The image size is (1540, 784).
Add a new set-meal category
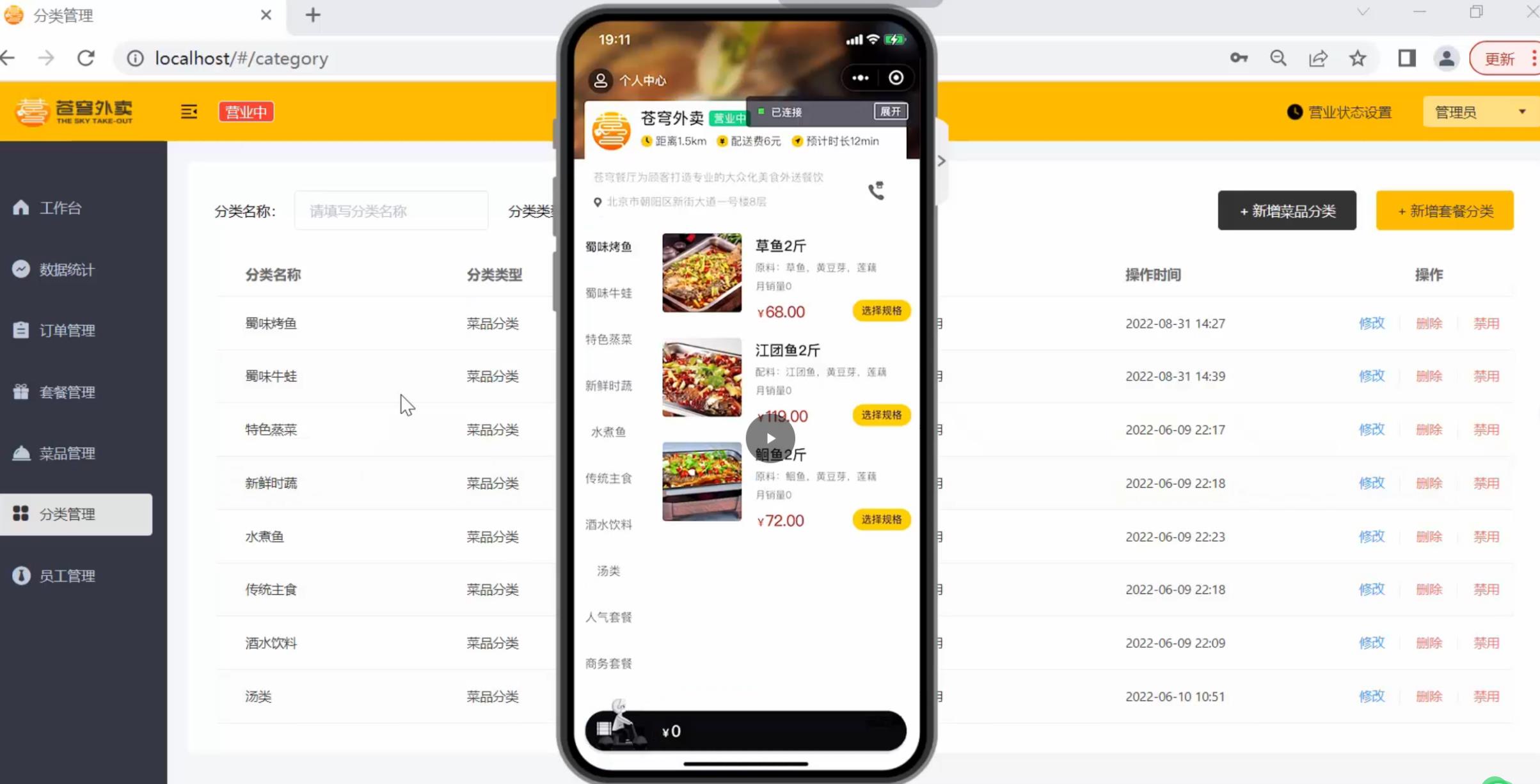pos(1444,211)
